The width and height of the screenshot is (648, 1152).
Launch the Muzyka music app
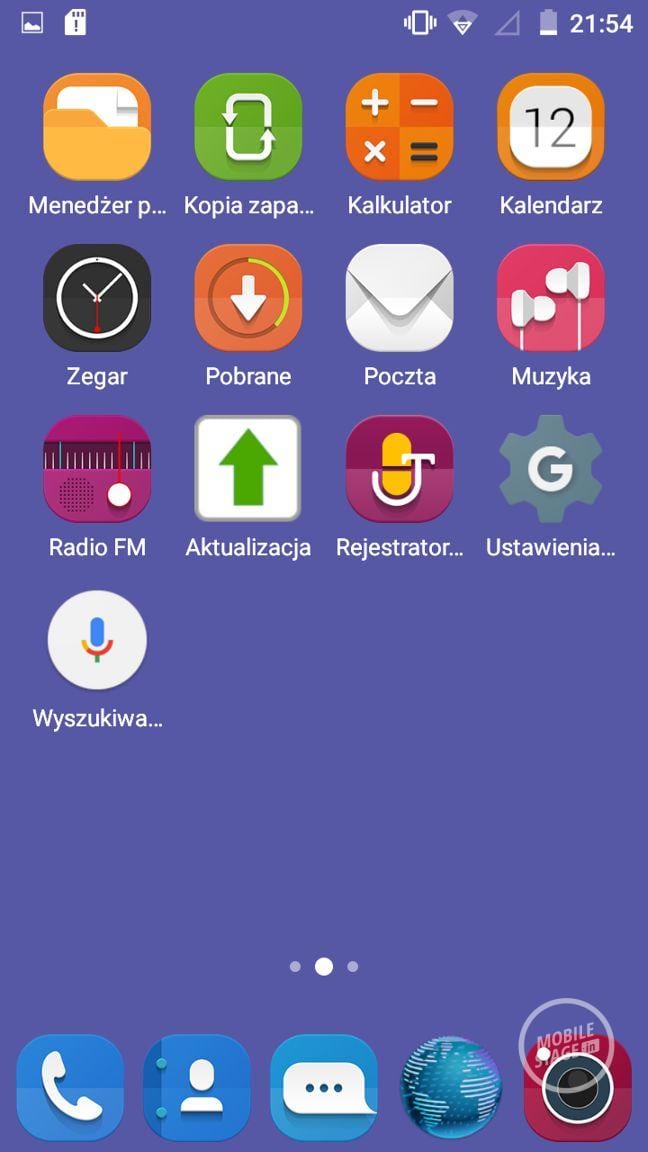[550, 298]
